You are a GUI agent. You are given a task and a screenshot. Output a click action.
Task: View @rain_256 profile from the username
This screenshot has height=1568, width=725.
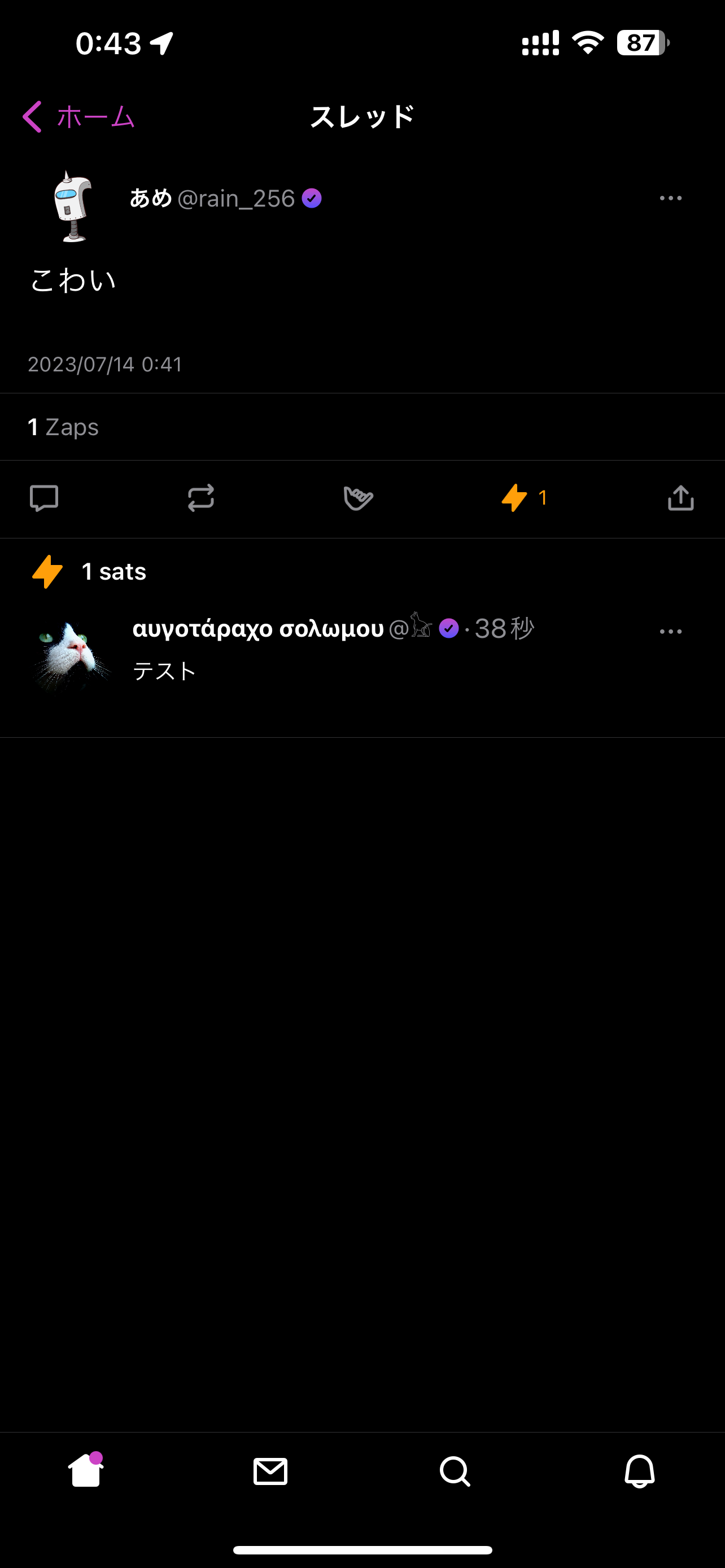tap(236, 199)
